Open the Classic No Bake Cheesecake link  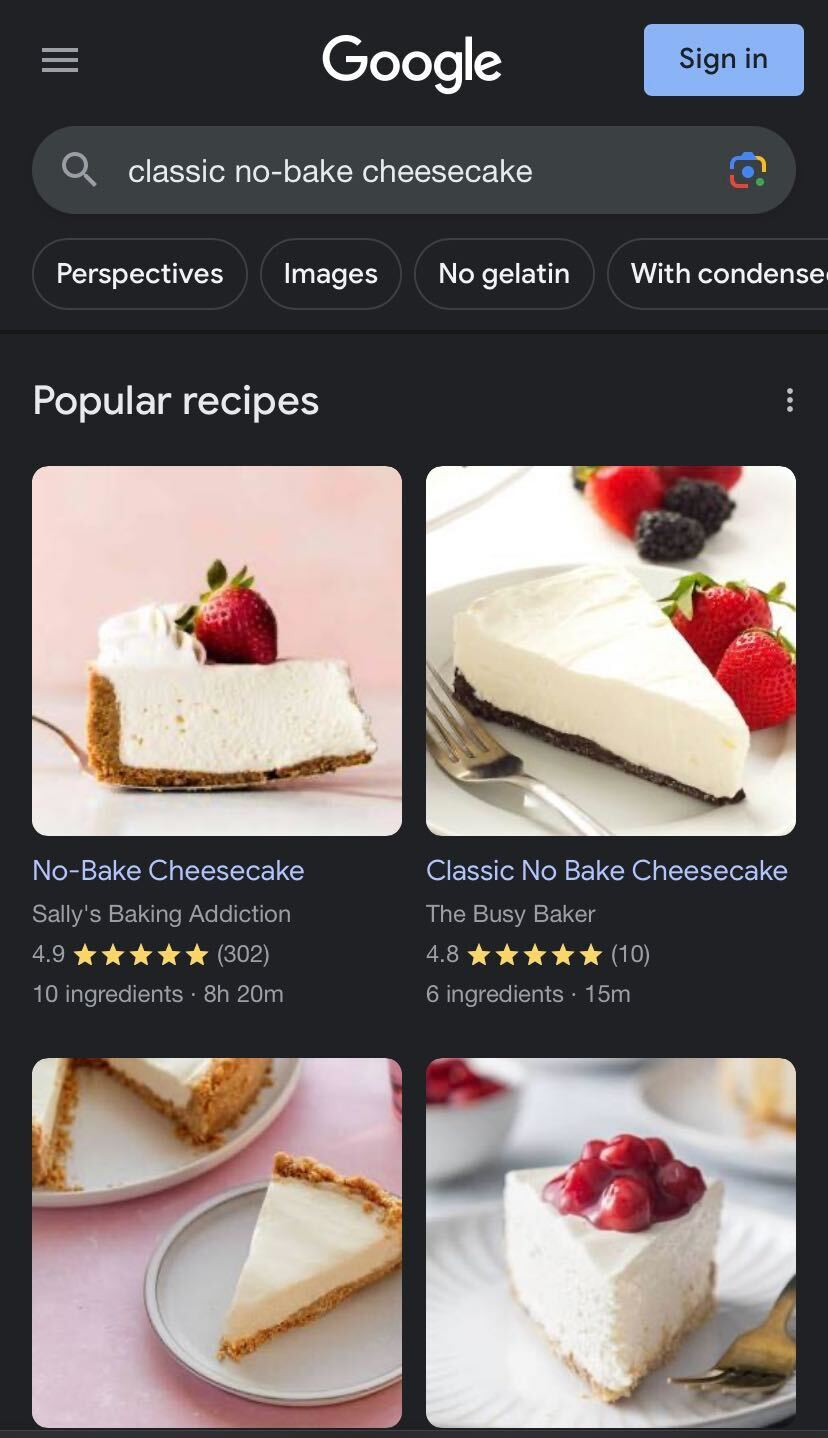[606, 870]
